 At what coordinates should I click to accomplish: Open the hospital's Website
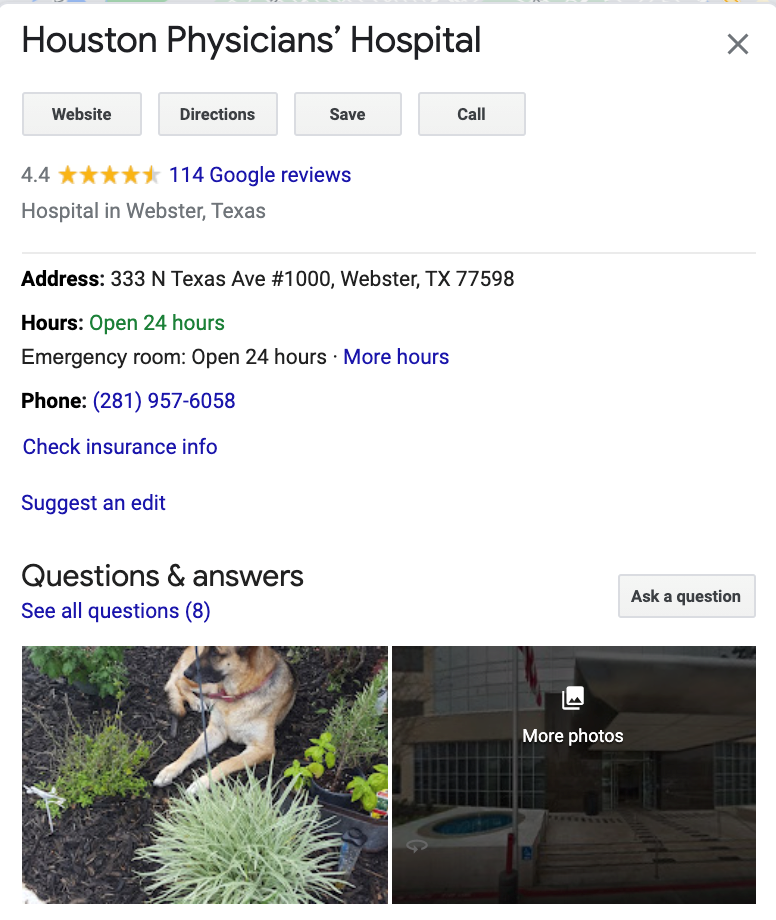click(x=82, y=114)
